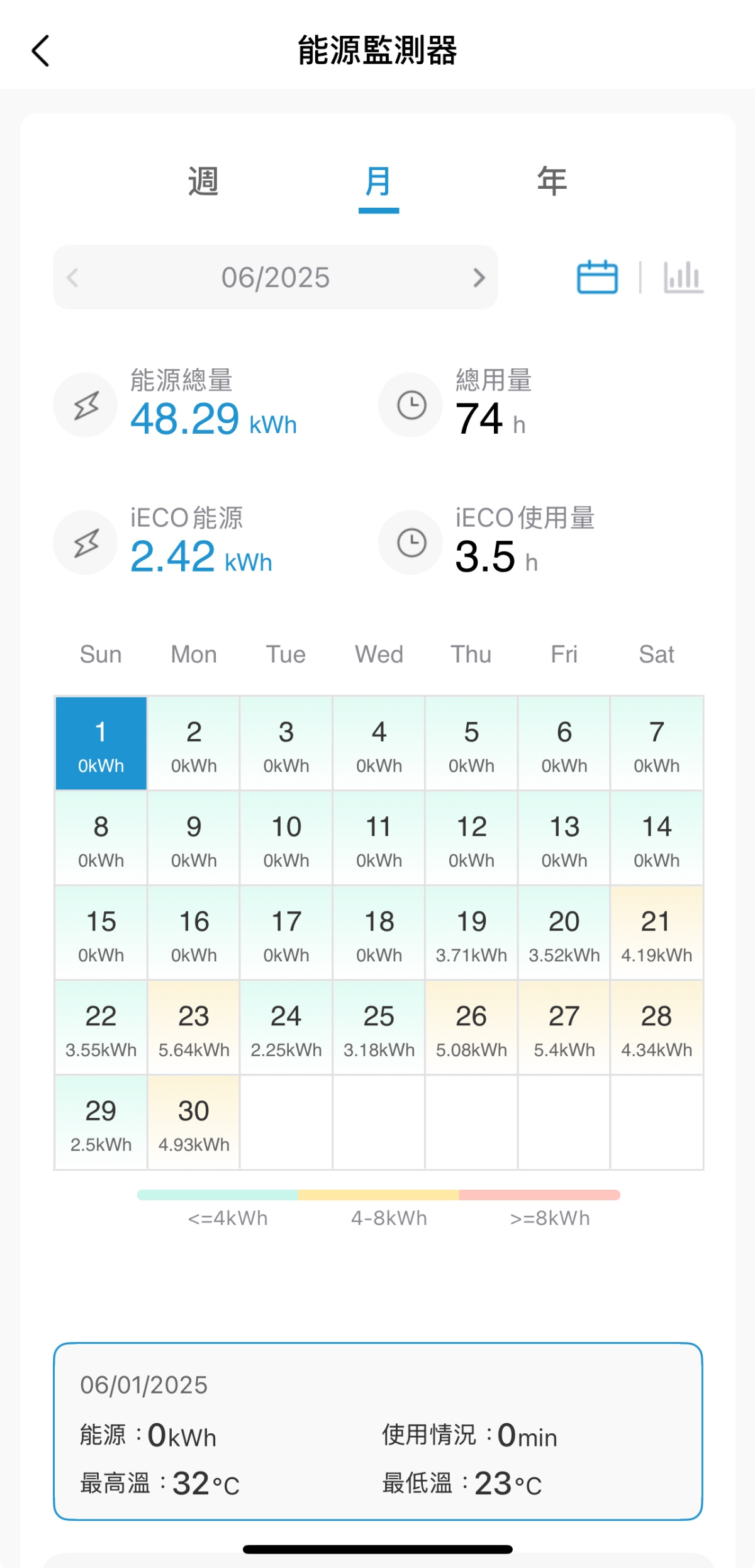Screen dimensions: 755x1568
Task: Select June 29 with 2.5kWh
Action: pos(101,1122)
